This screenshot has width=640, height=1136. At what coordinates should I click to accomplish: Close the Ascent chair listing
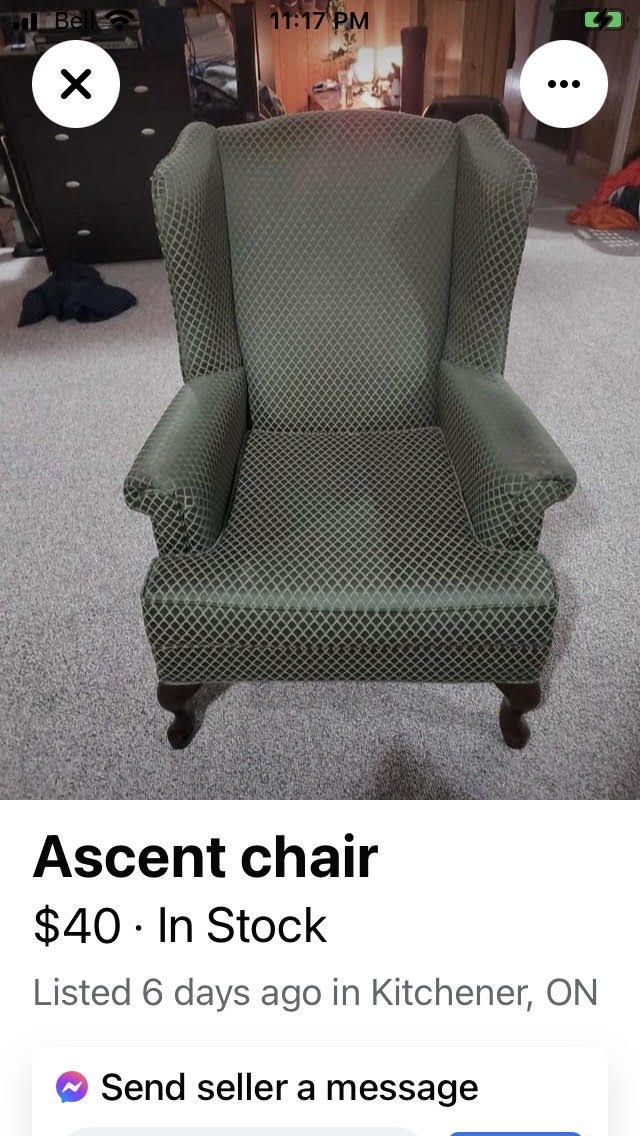pyautogui.click(x=76, y=84)
